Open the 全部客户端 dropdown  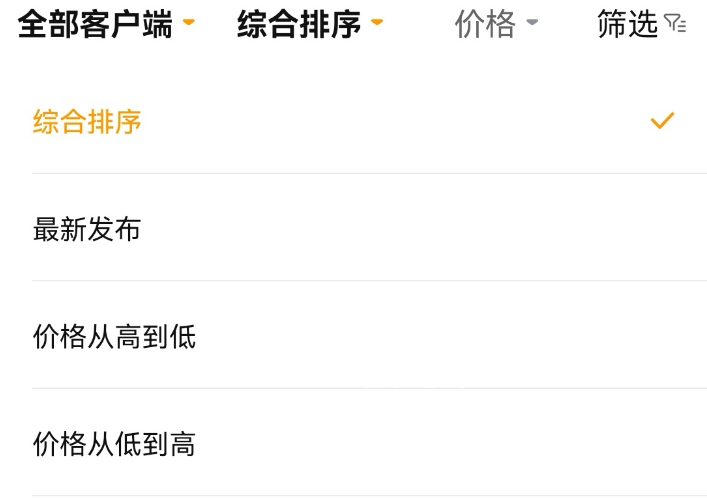click(106, 23)
